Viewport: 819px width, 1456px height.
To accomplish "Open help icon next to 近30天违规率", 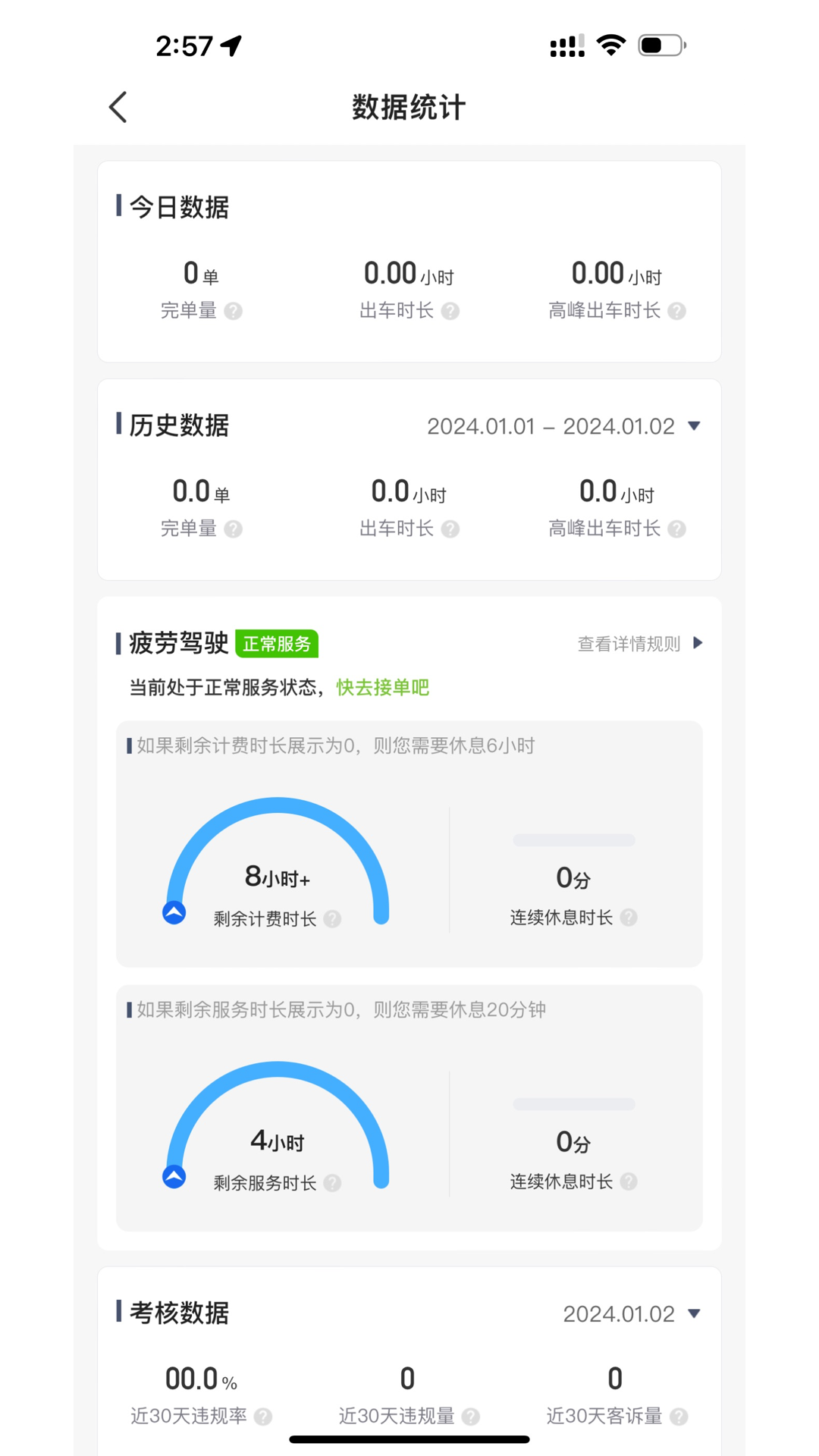I will point(265,1417).
